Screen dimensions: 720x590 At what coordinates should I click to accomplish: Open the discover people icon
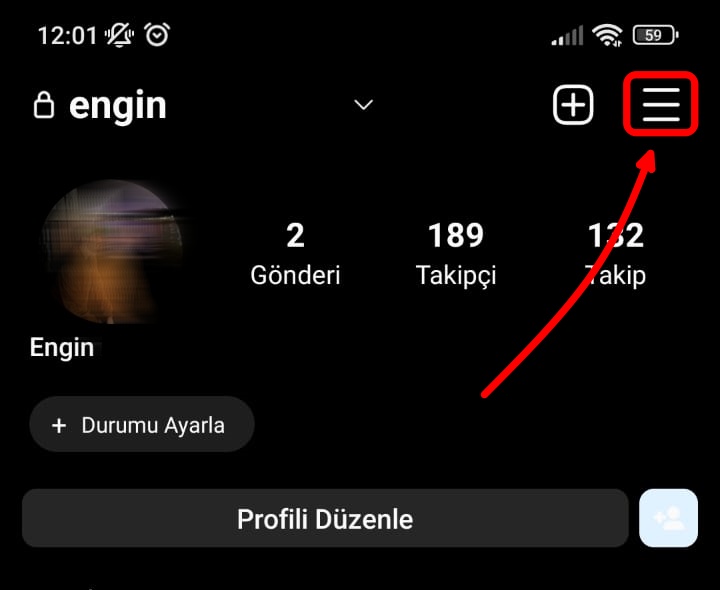pyautogui.click(x=668, y=519)
